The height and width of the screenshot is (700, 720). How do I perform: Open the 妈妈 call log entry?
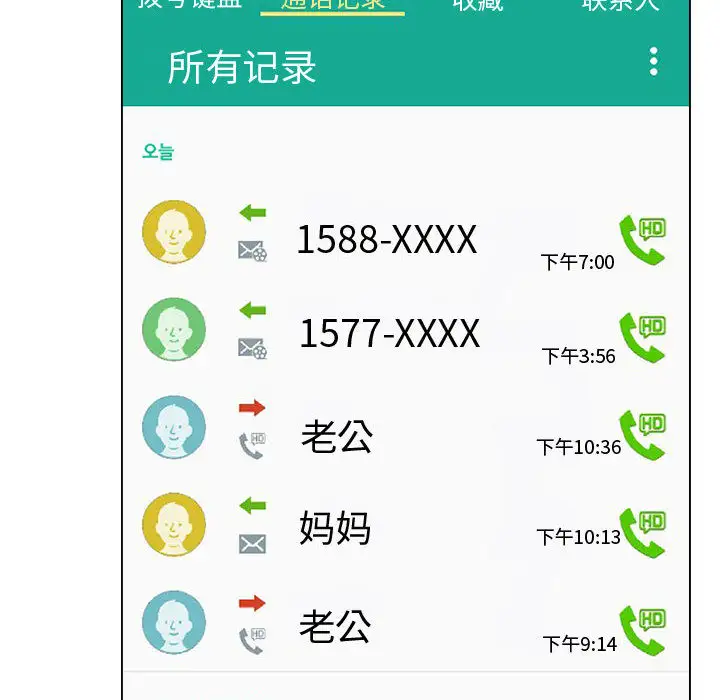coord(335,527)
